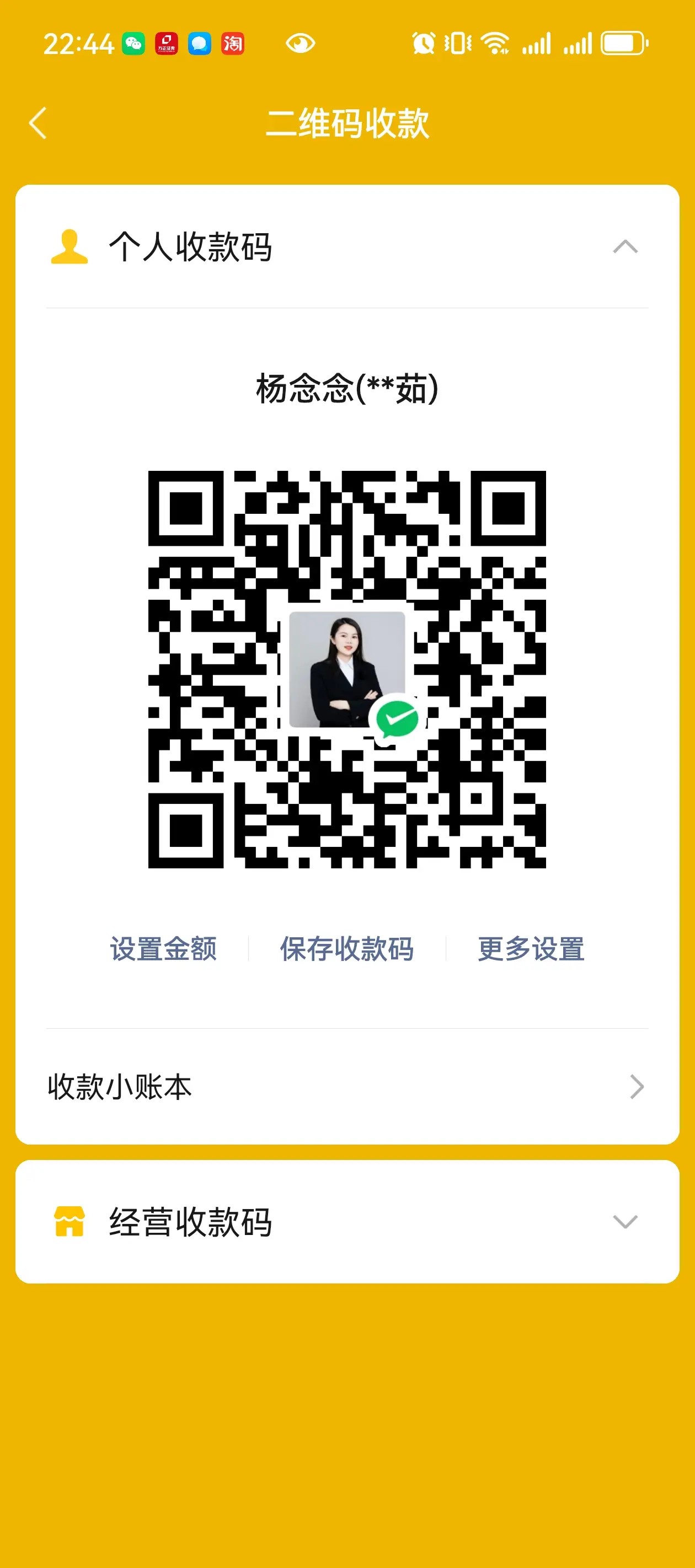Open 更多设置 options
The height and width of the screenshot is (1568, 695).
click(531, 948)
